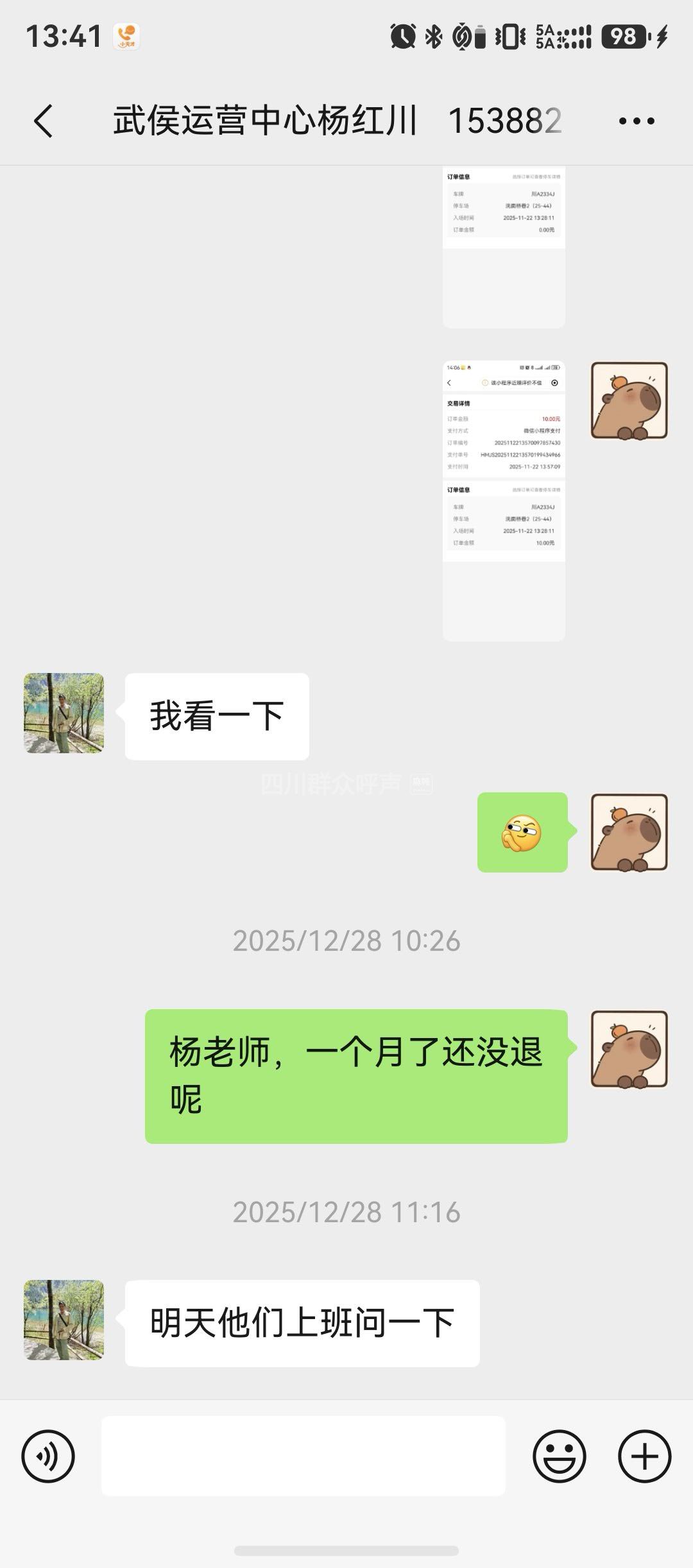Screen dimensions: 693x1568
Task: Tap the contact's avatar beside 明天他们上班问一下
Action: [x=64, y=1320]
